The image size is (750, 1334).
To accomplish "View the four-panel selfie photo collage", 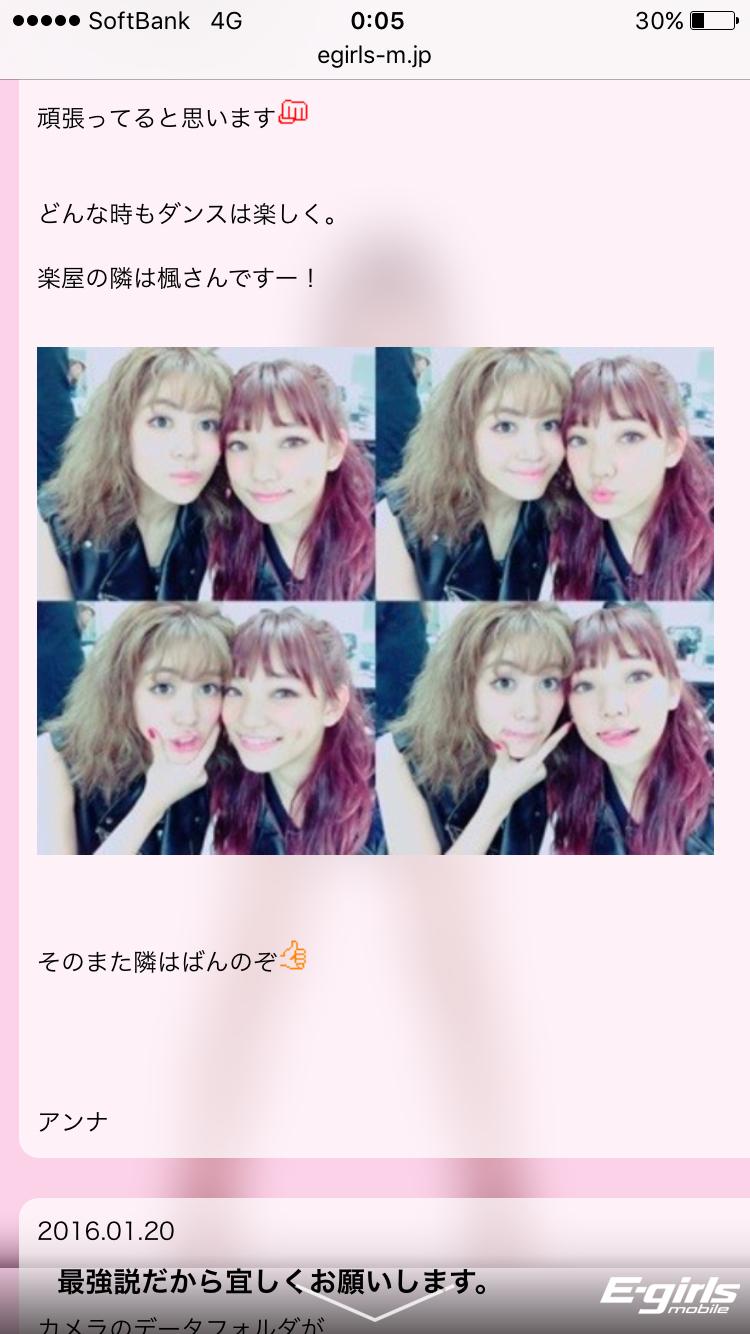I will coord(374,600).
